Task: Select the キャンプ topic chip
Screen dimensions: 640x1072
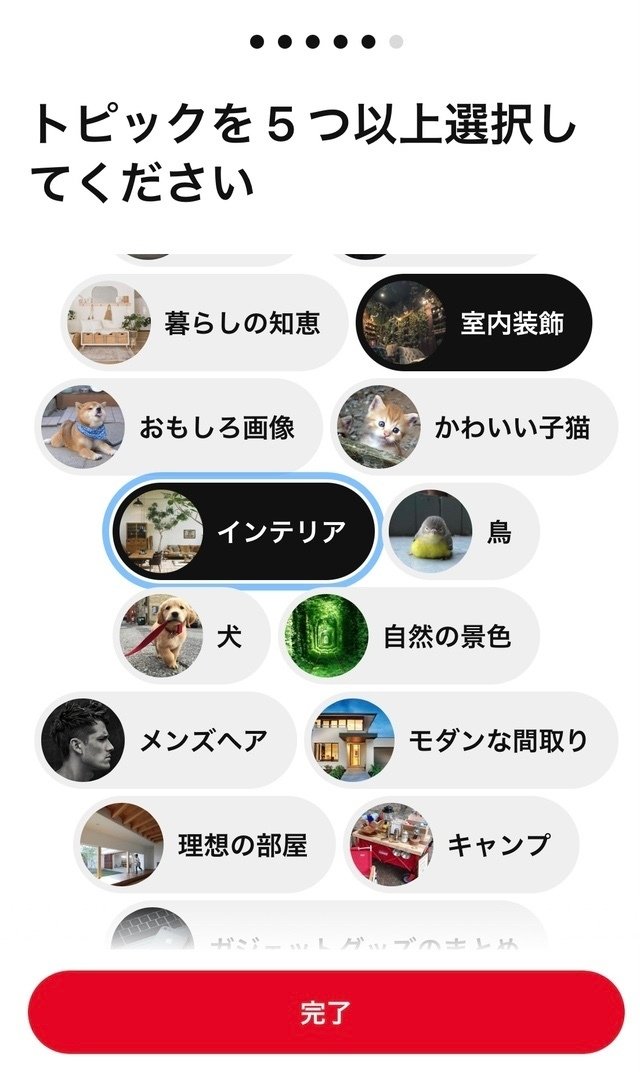Action: pos(461,844)
